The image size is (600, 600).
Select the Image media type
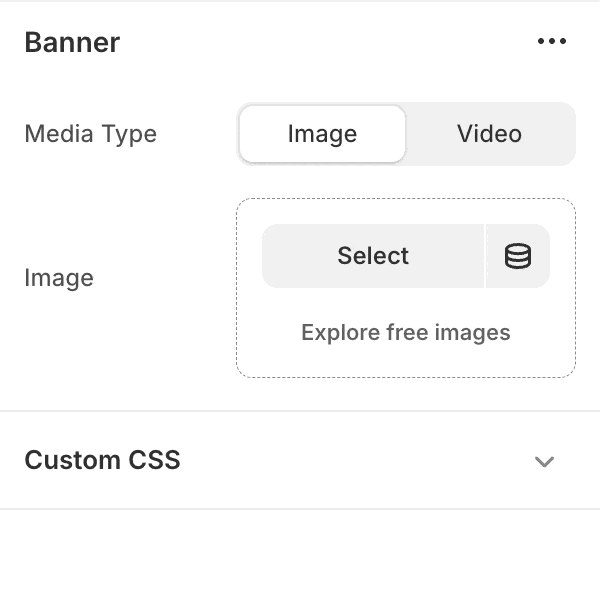[x=322, y=134]
